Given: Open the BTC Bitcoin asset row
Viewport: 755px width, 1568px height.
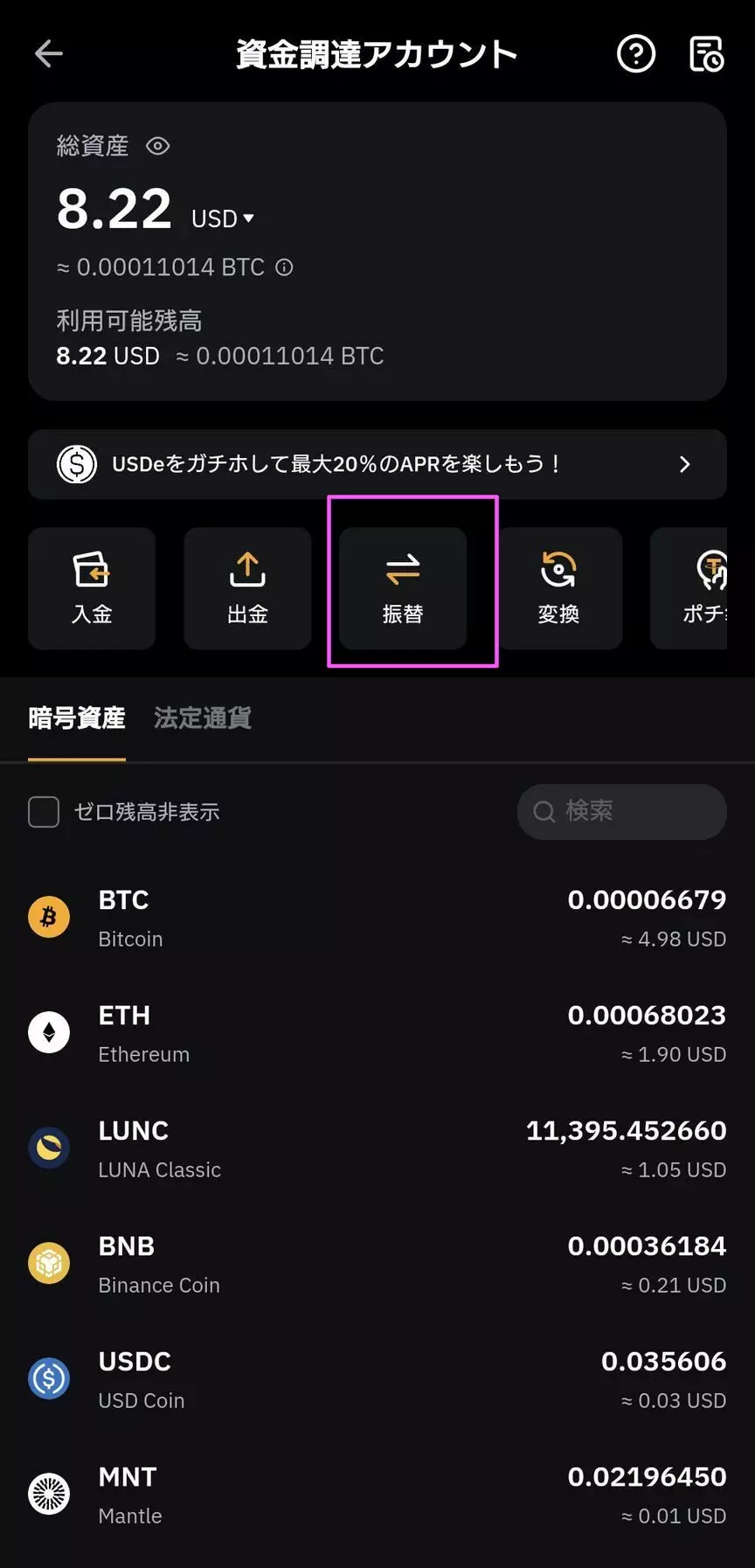Looking at the screenshot, I should coord(377,918).
